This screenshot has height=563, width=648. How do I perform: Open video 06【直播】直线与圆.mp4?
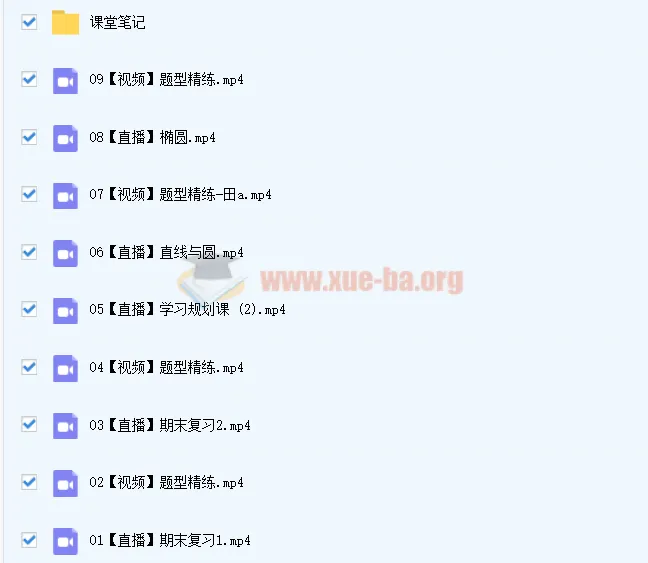[x=166, y=252]
